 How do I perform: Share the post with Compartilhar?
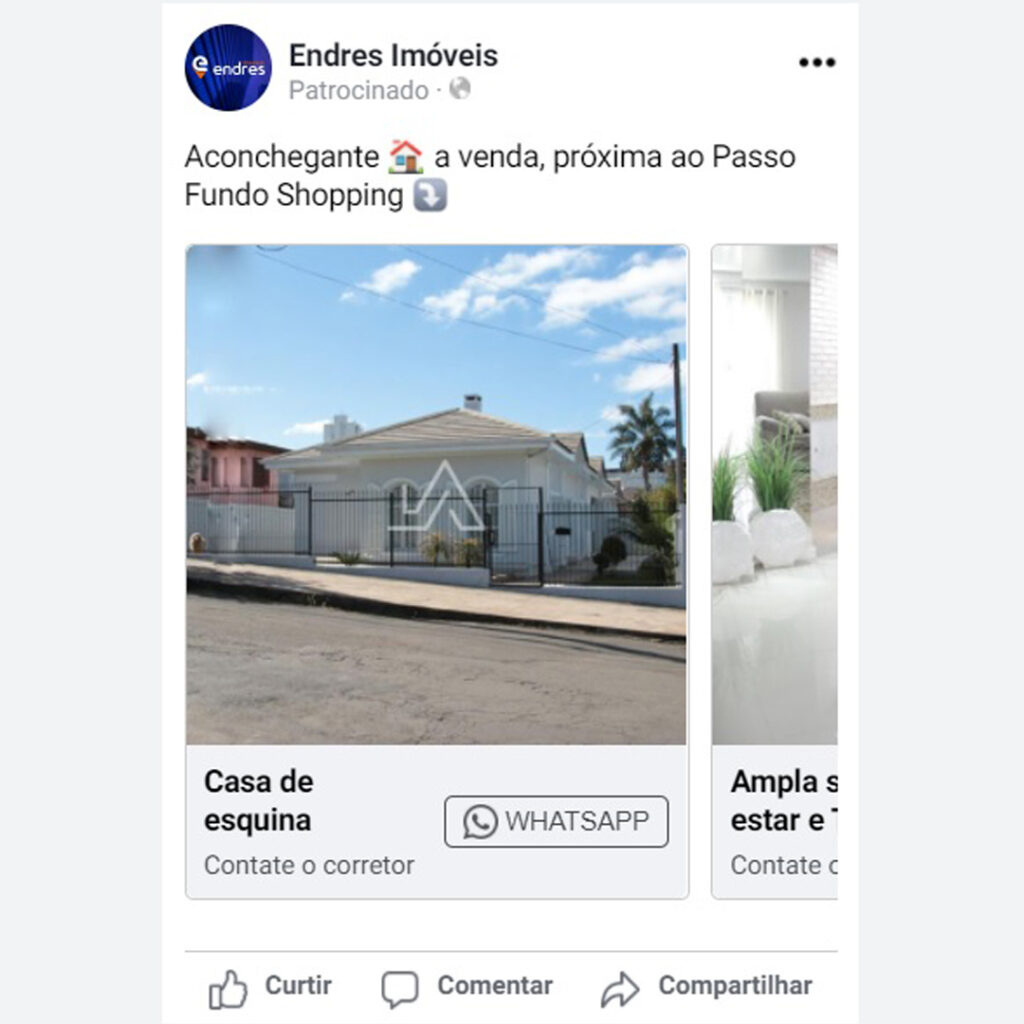(706, 987)
